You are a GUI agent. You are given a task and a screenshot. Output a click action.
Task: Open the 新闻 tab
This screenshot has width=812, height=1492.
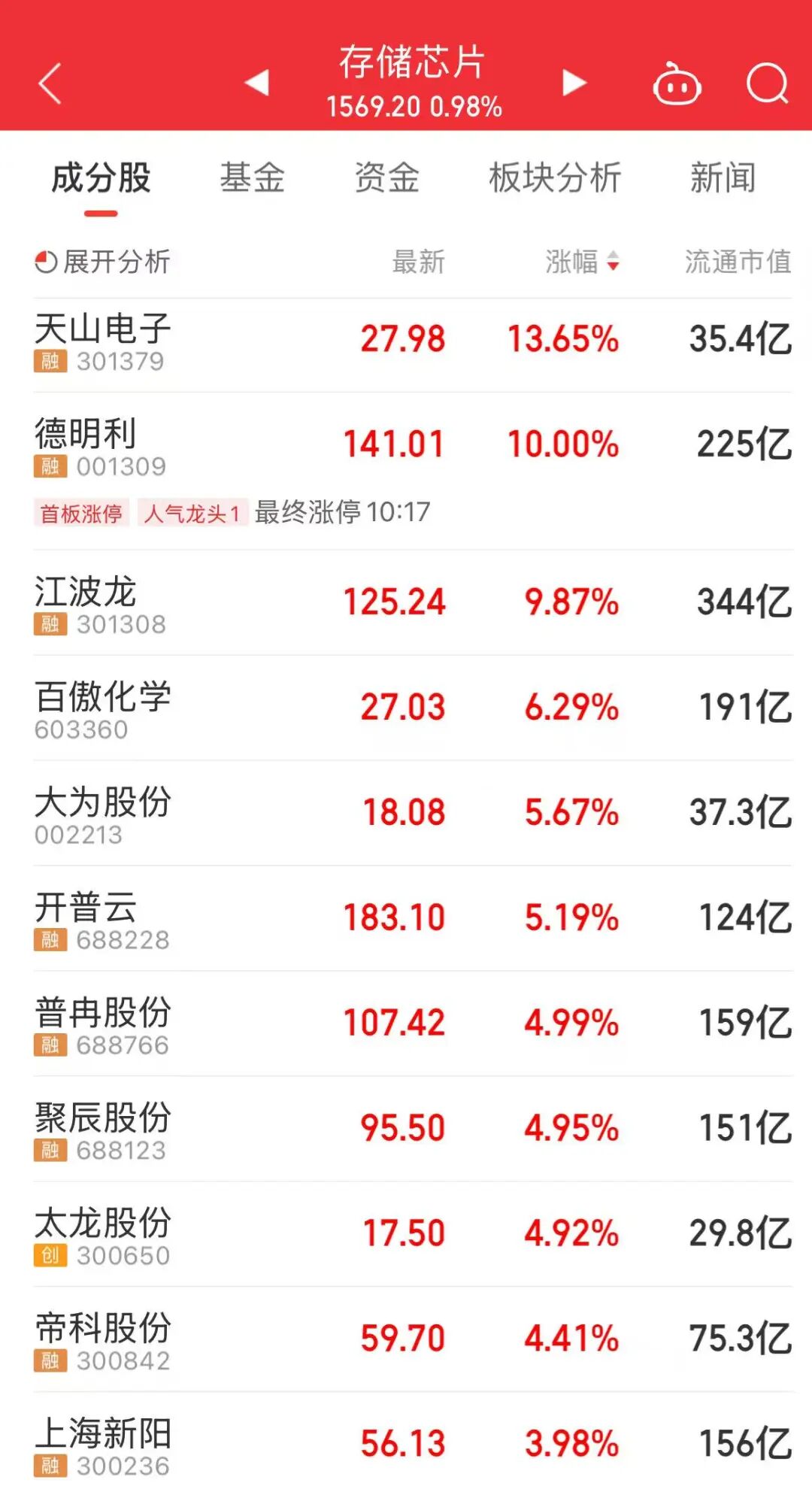click(x=723, y=178)
